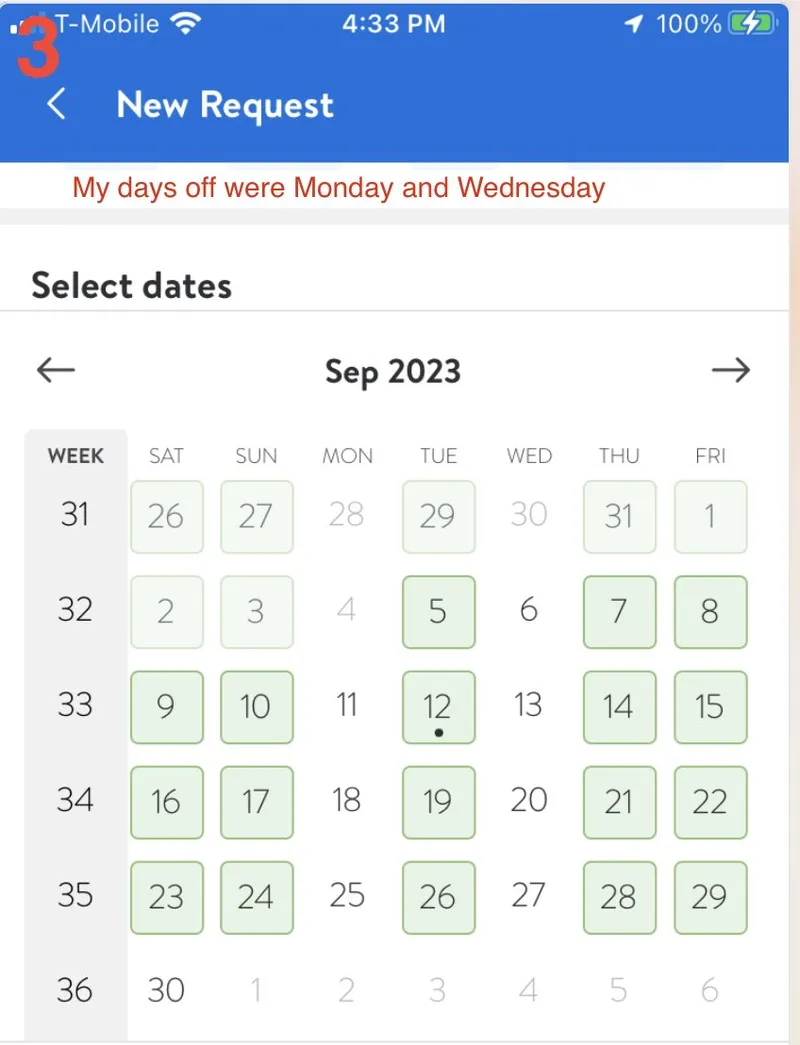Go to next month using right arrow
The width and height of the screenshot is (800, 1045).
coord(733,370)
